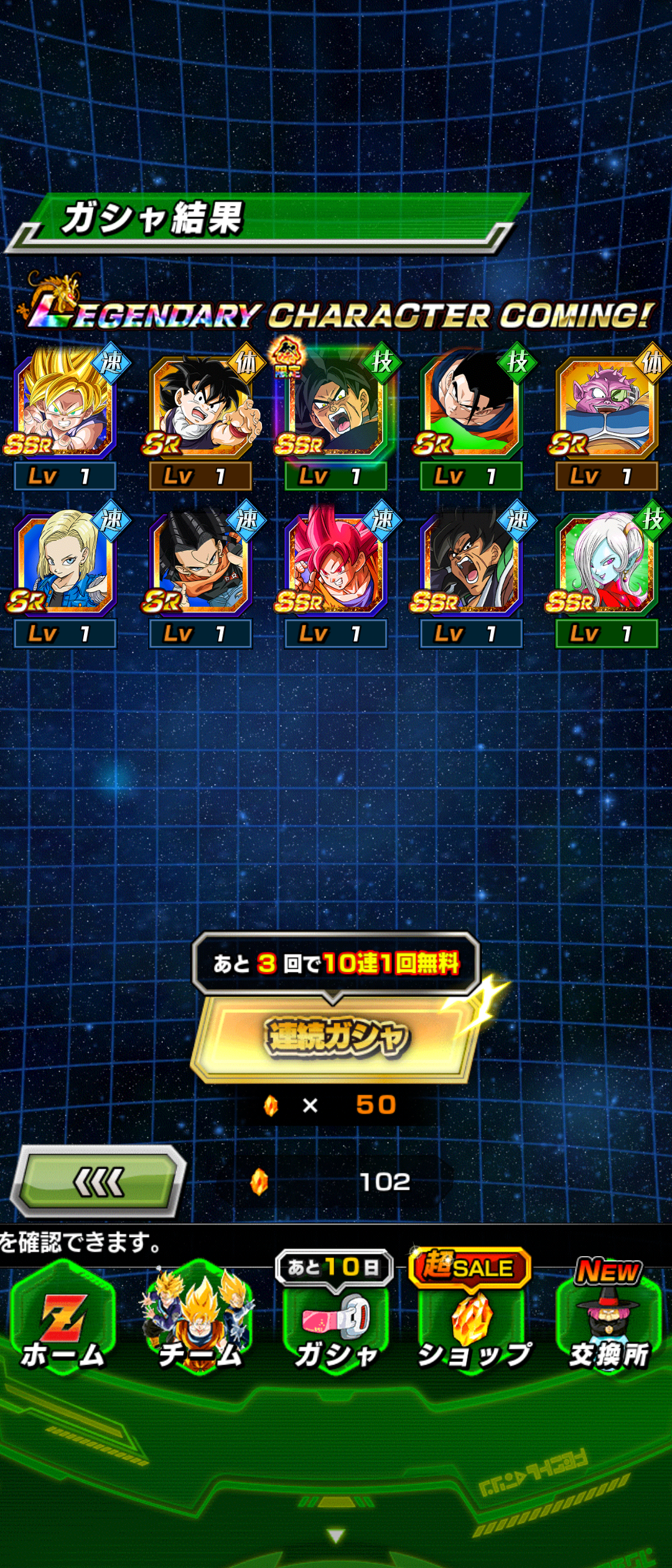
Task: Select the SR Android 17 card
Action: pos(200,562)
